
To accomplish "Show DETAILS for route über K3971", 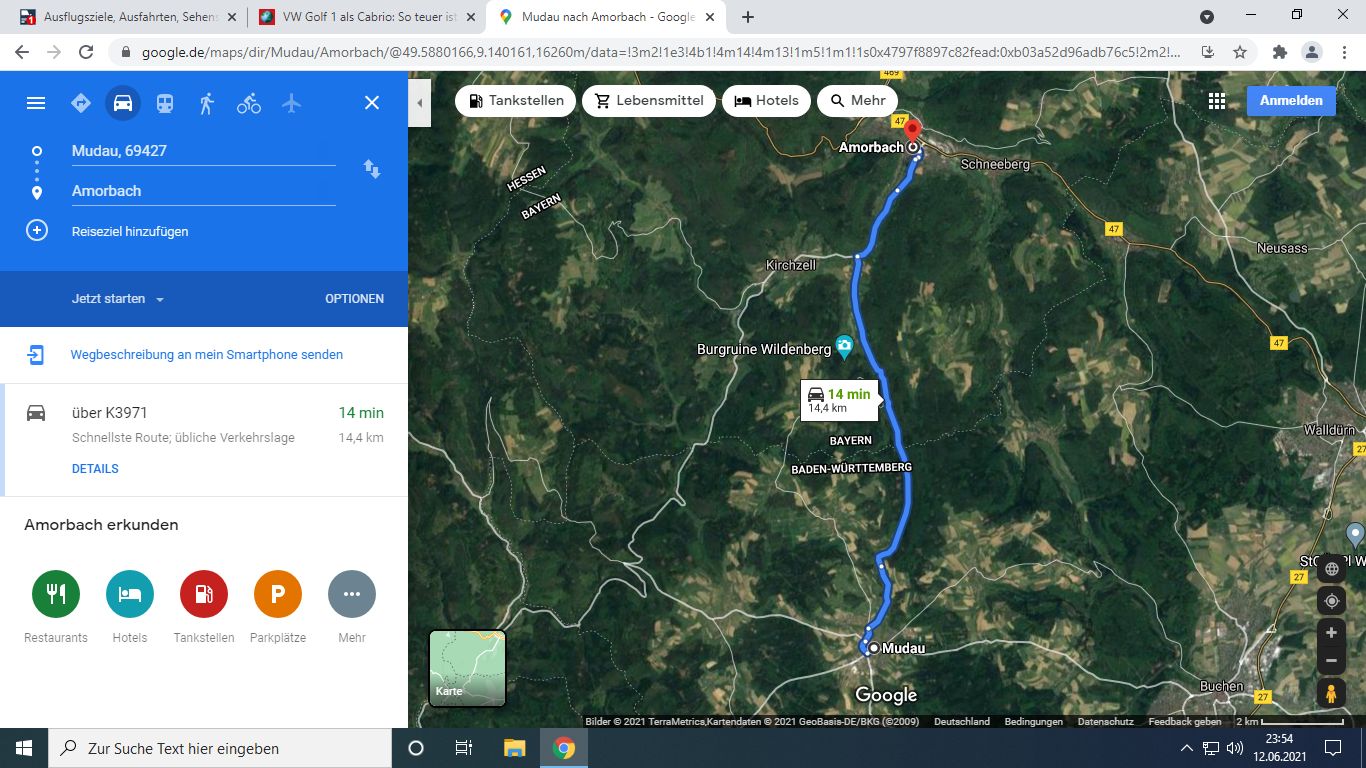I will (95, 469).
